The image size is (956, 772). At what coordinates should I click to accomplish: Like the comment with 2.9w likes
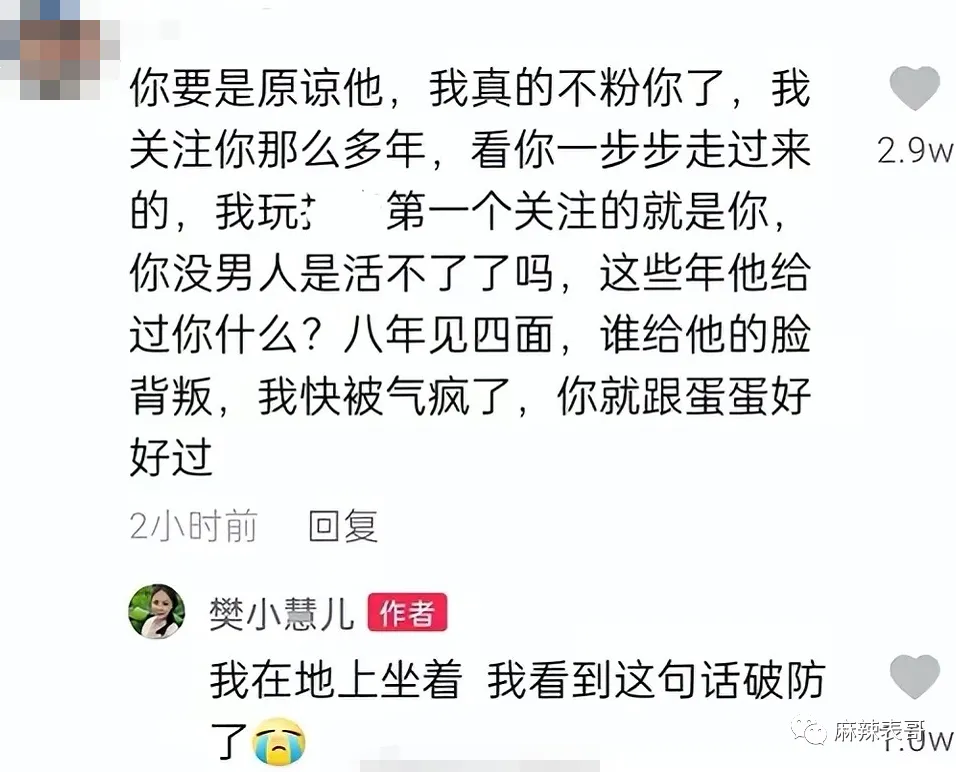[914, 90]
